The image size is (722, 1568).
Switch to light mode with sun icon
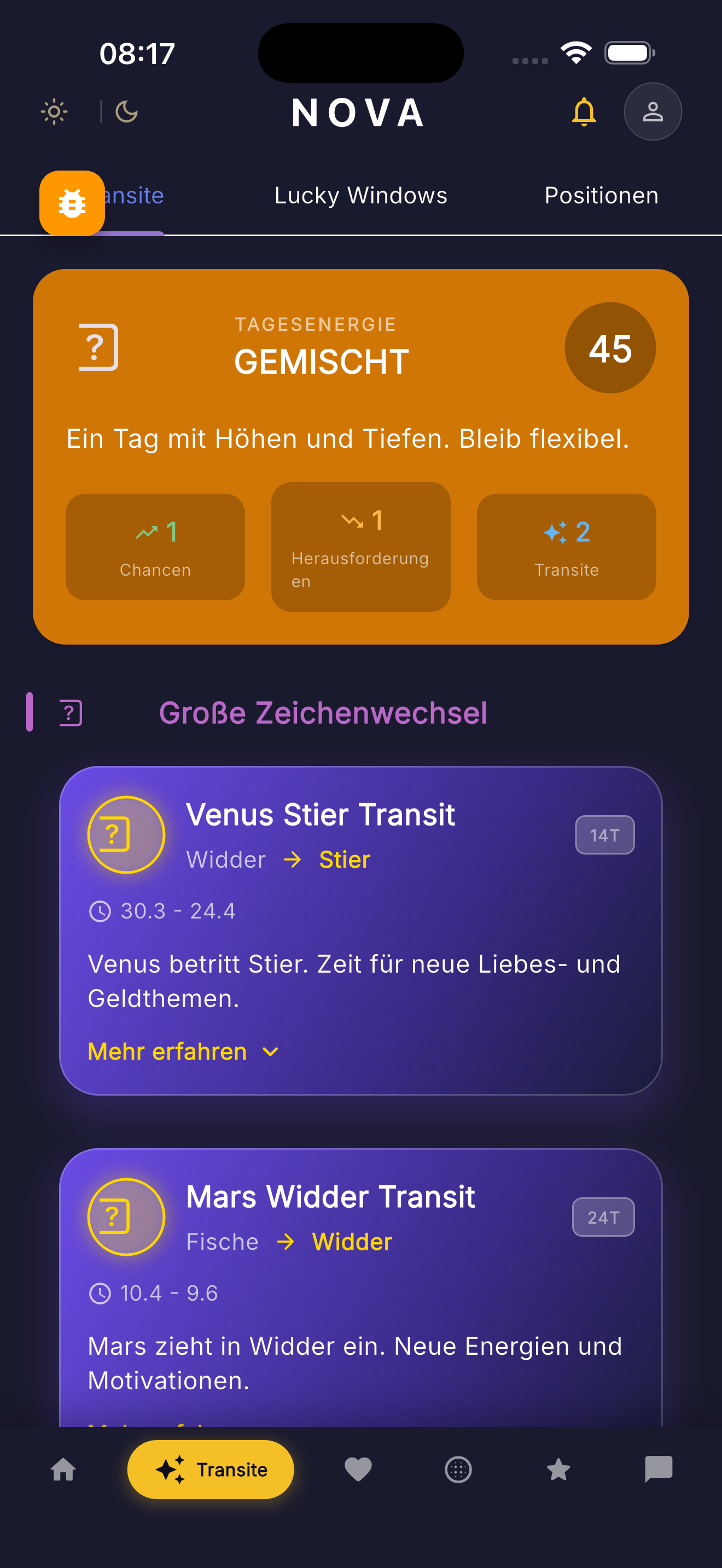54,112
